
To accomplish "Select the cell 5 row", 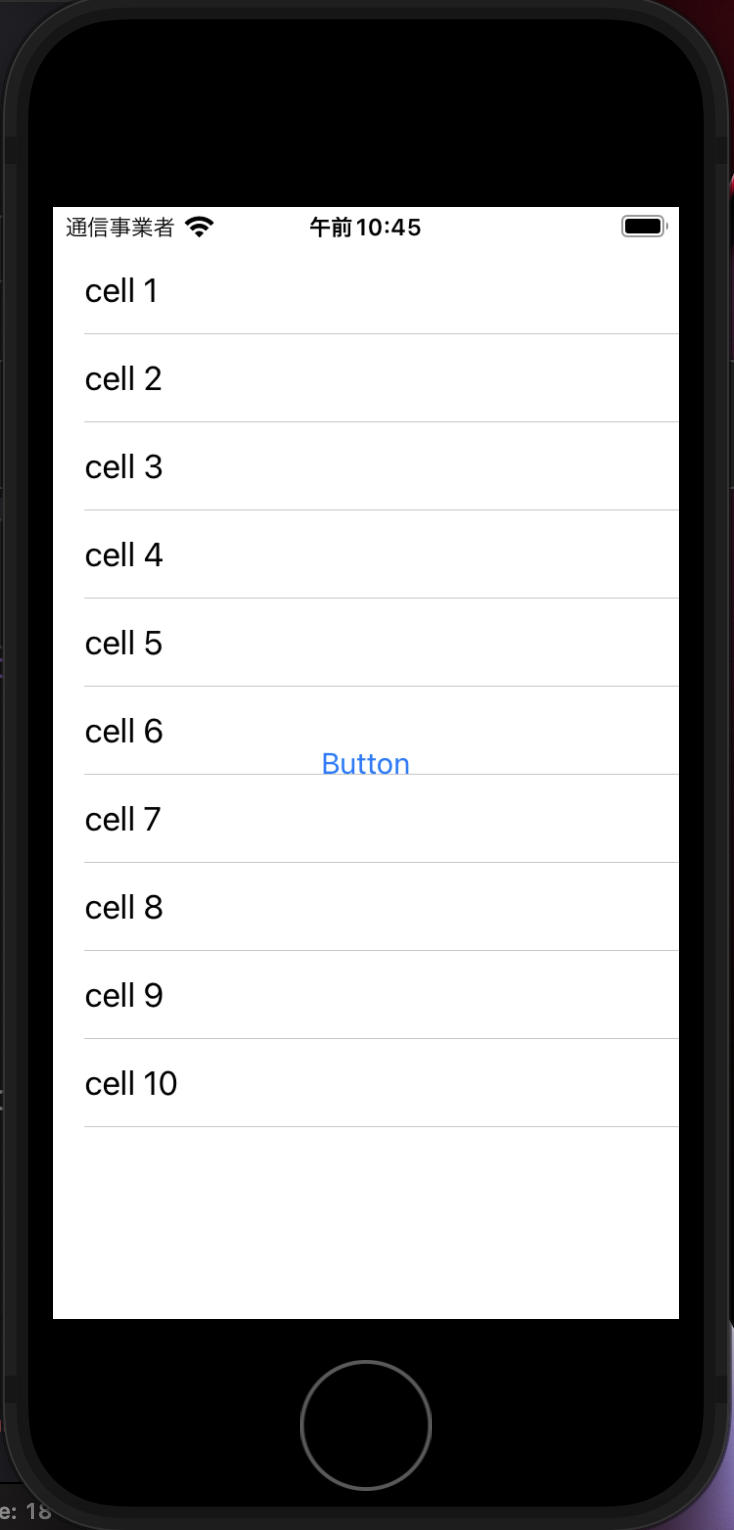I will coord(366,642).
